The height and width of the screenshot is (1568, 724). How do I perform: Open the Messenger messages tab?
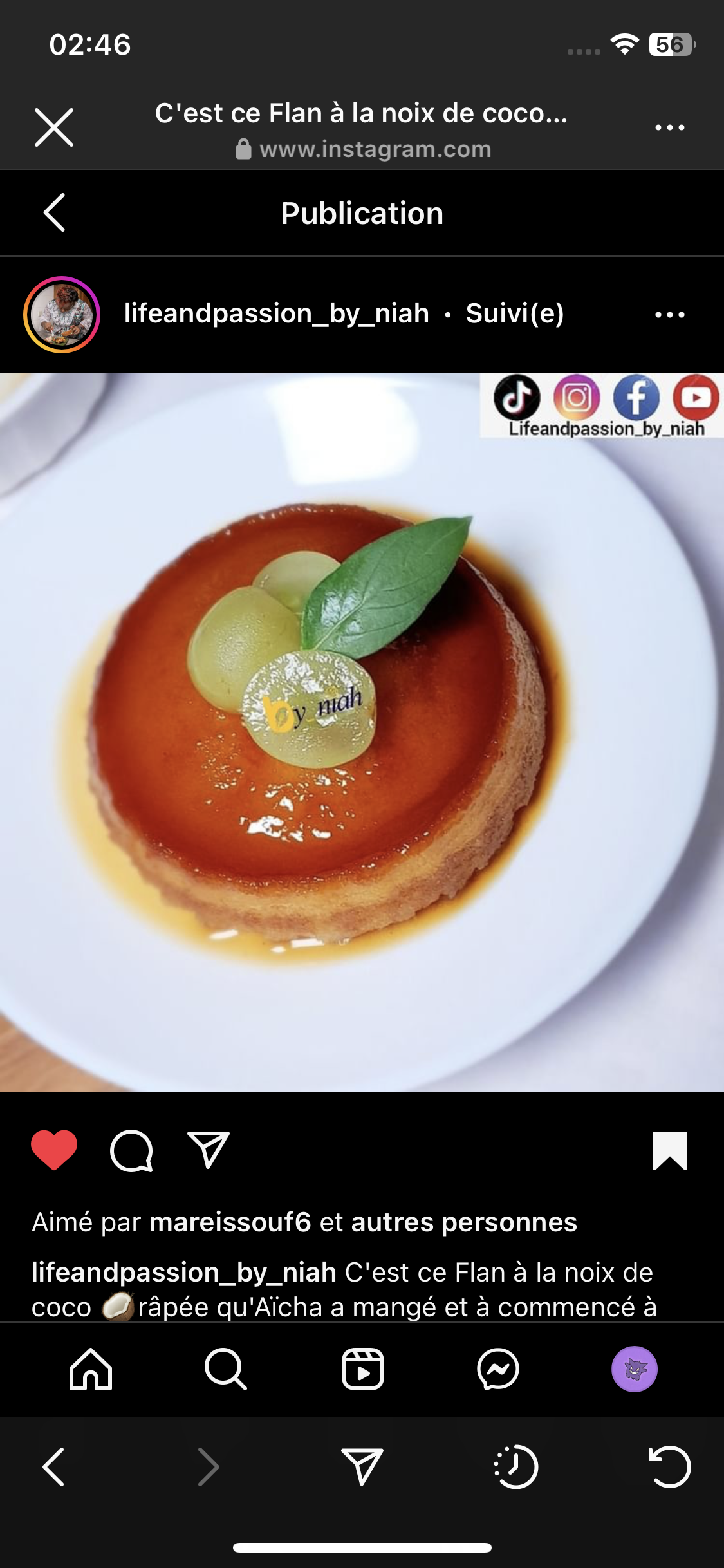[498, 1369]
